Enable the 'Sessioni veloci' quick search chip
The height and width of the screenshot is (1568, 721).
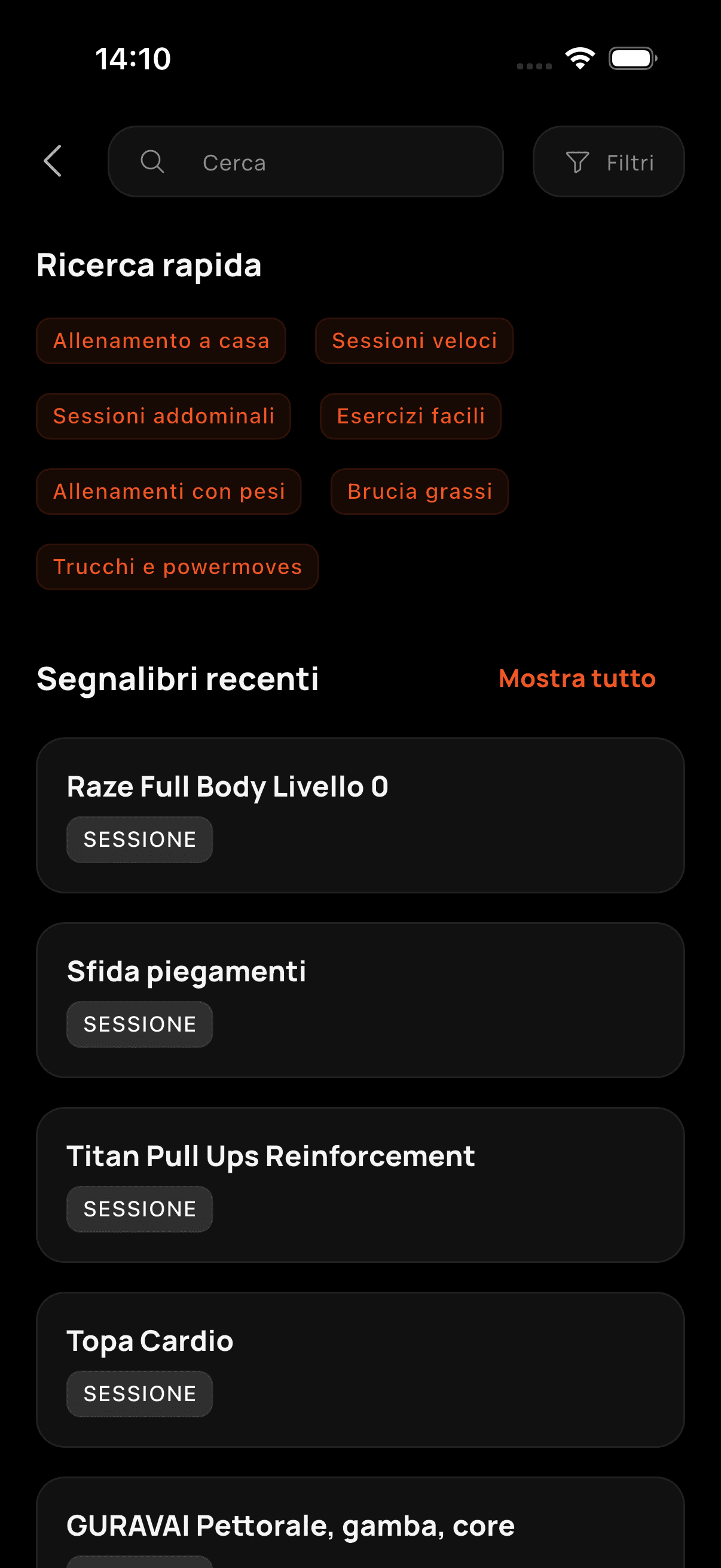(414, 341)
